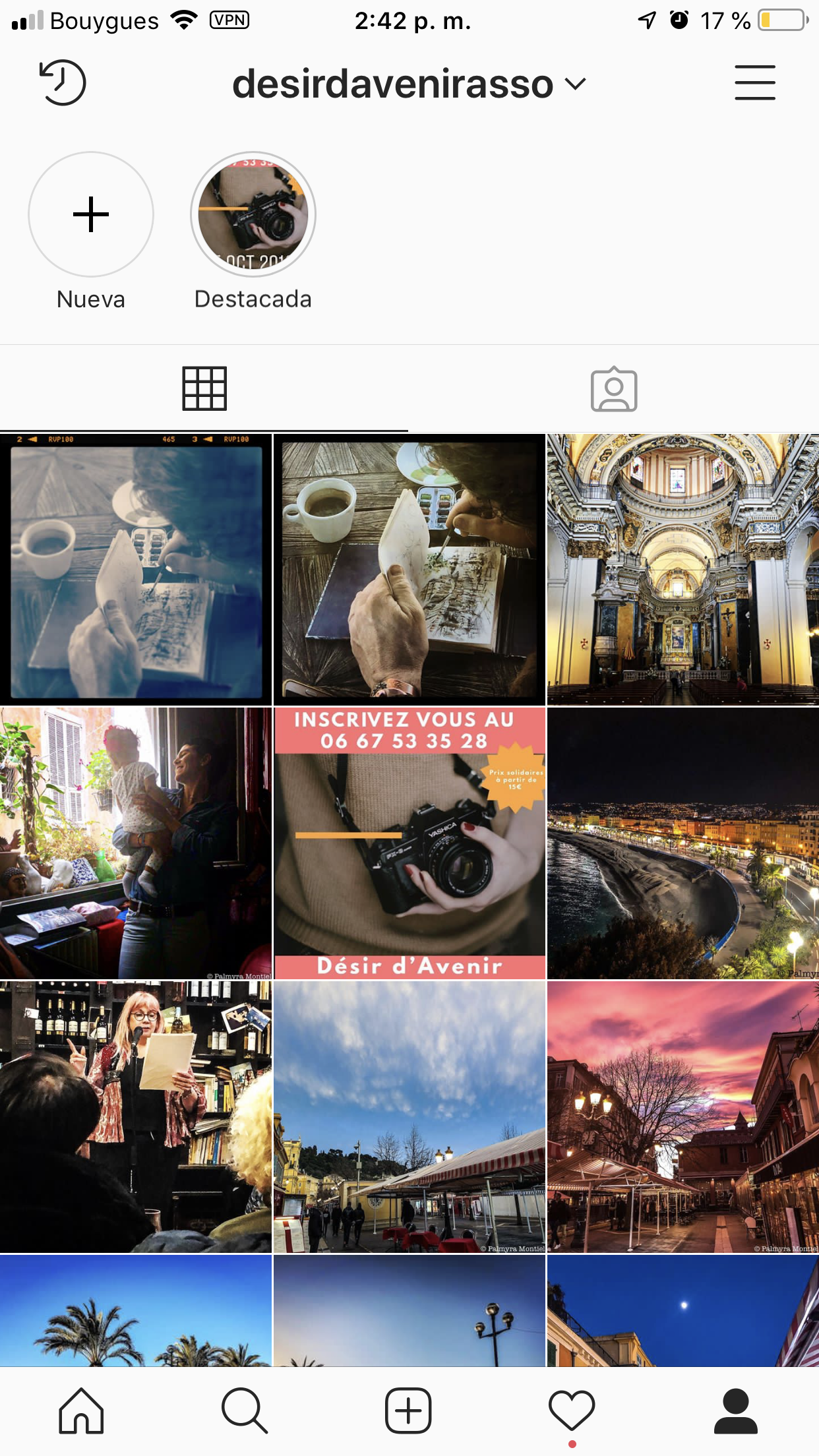Add a new highlight with Nueva

tap(91, 215)
